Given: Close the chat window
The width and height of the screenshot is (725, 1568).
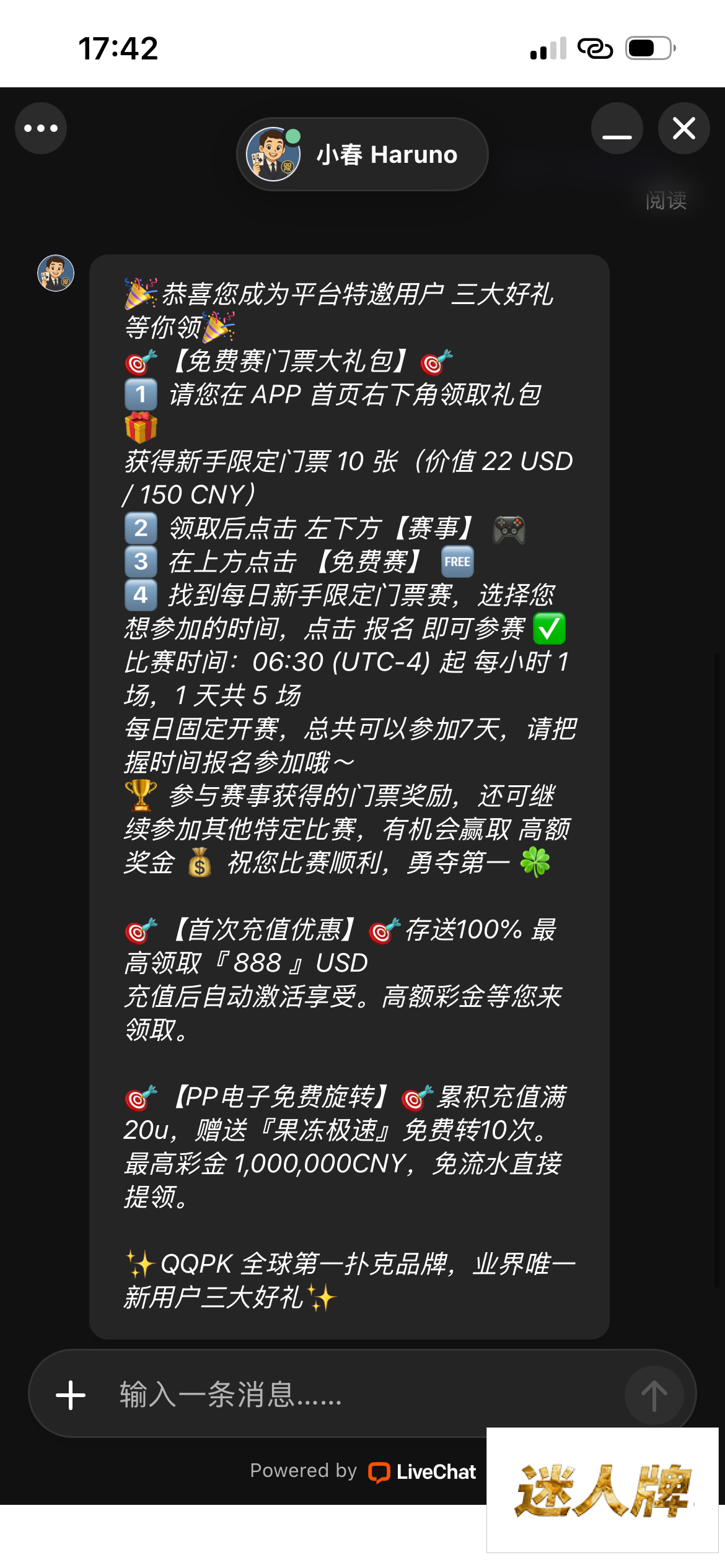Looking at the screenshot, I should click(x=683, y=128).
